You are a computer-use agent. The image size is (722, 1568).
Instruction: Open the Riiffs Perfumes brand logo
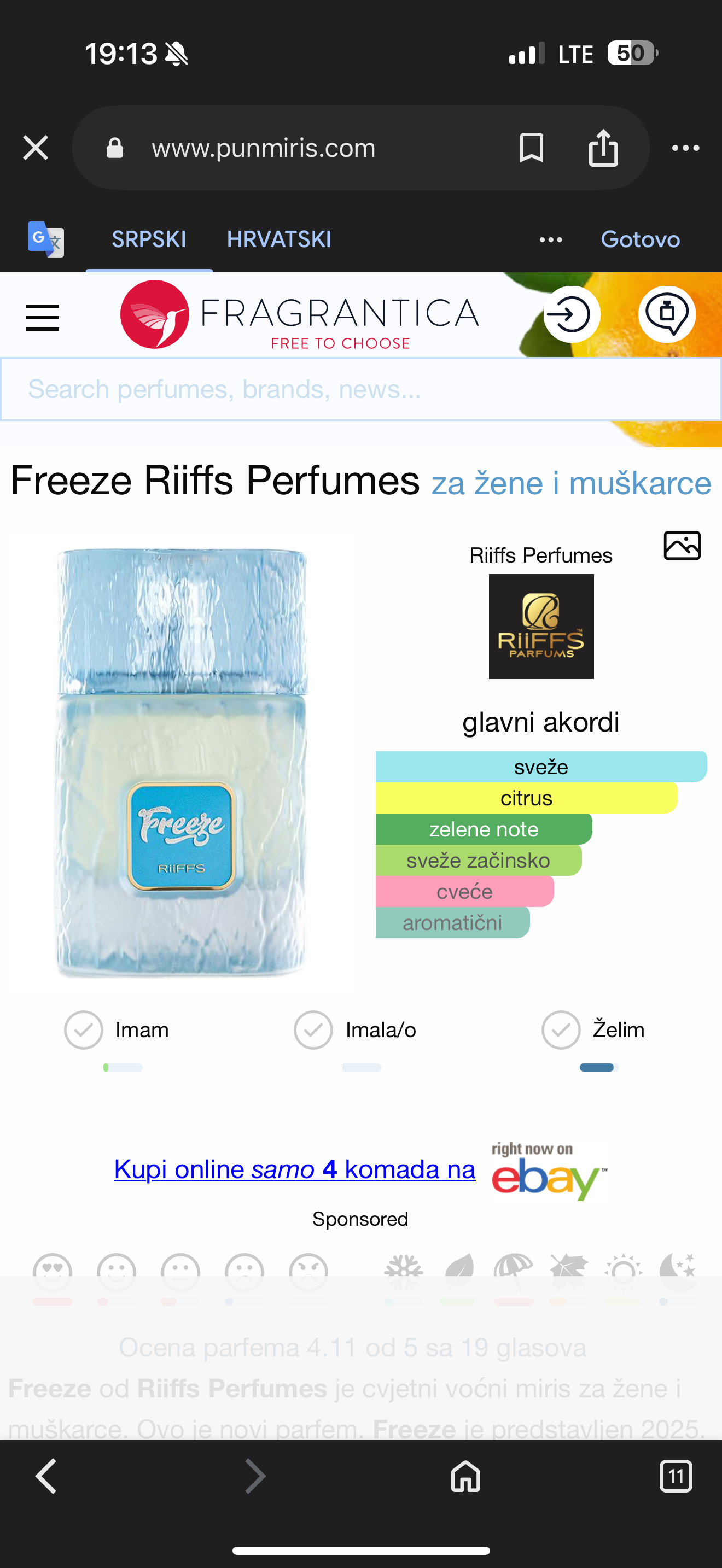[540, 627]
